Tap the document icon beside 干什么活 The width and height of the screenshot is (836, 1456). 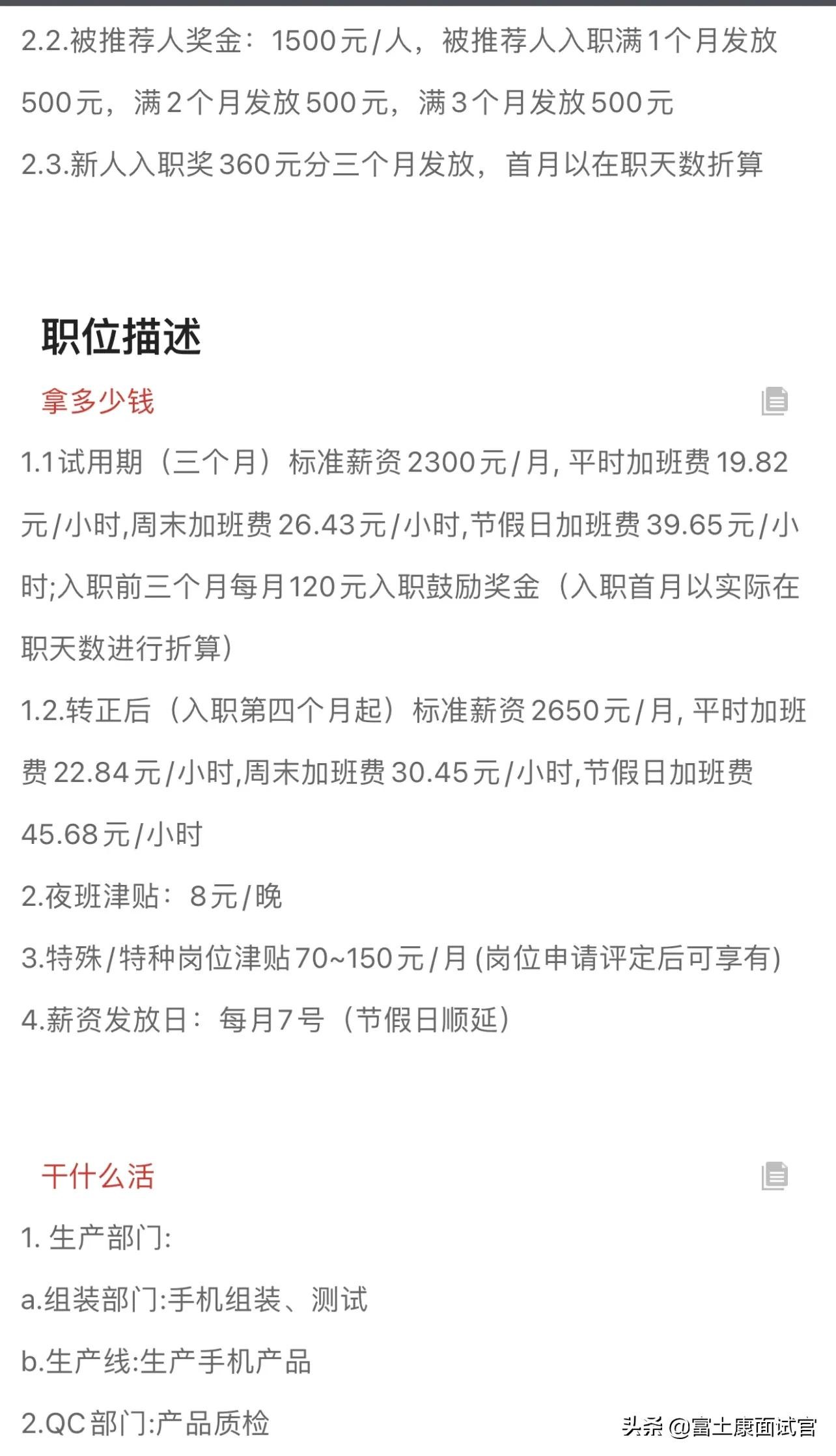[x=774, y=1176]
